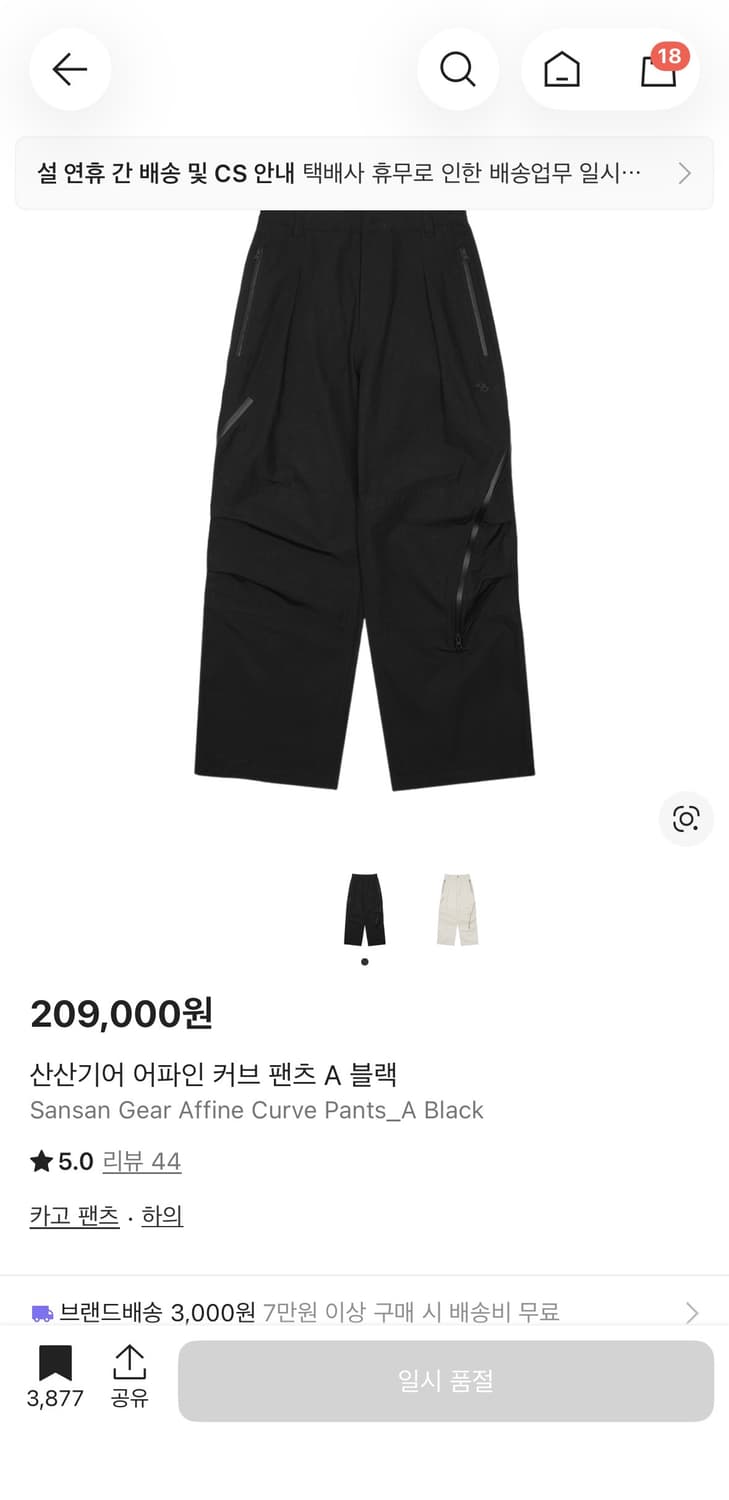Image resolution: width=729 pixels, height=1500 pixels.
Task: Expand the 브랜드배송 shipping details row
Action: coord(364,1311)
